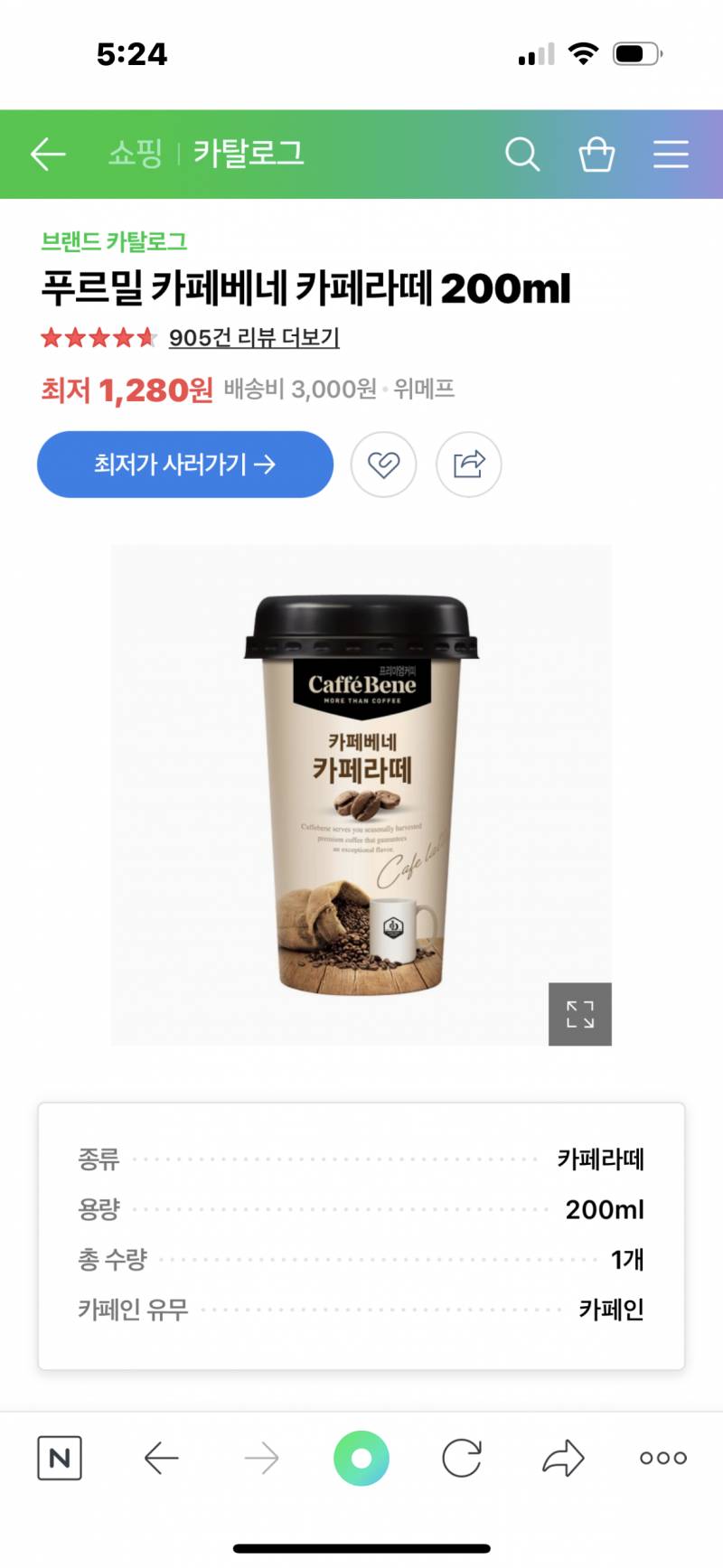Select the 쇼핑 menu label
Screen dimensions: 723x1568
[x=136, y=155]
